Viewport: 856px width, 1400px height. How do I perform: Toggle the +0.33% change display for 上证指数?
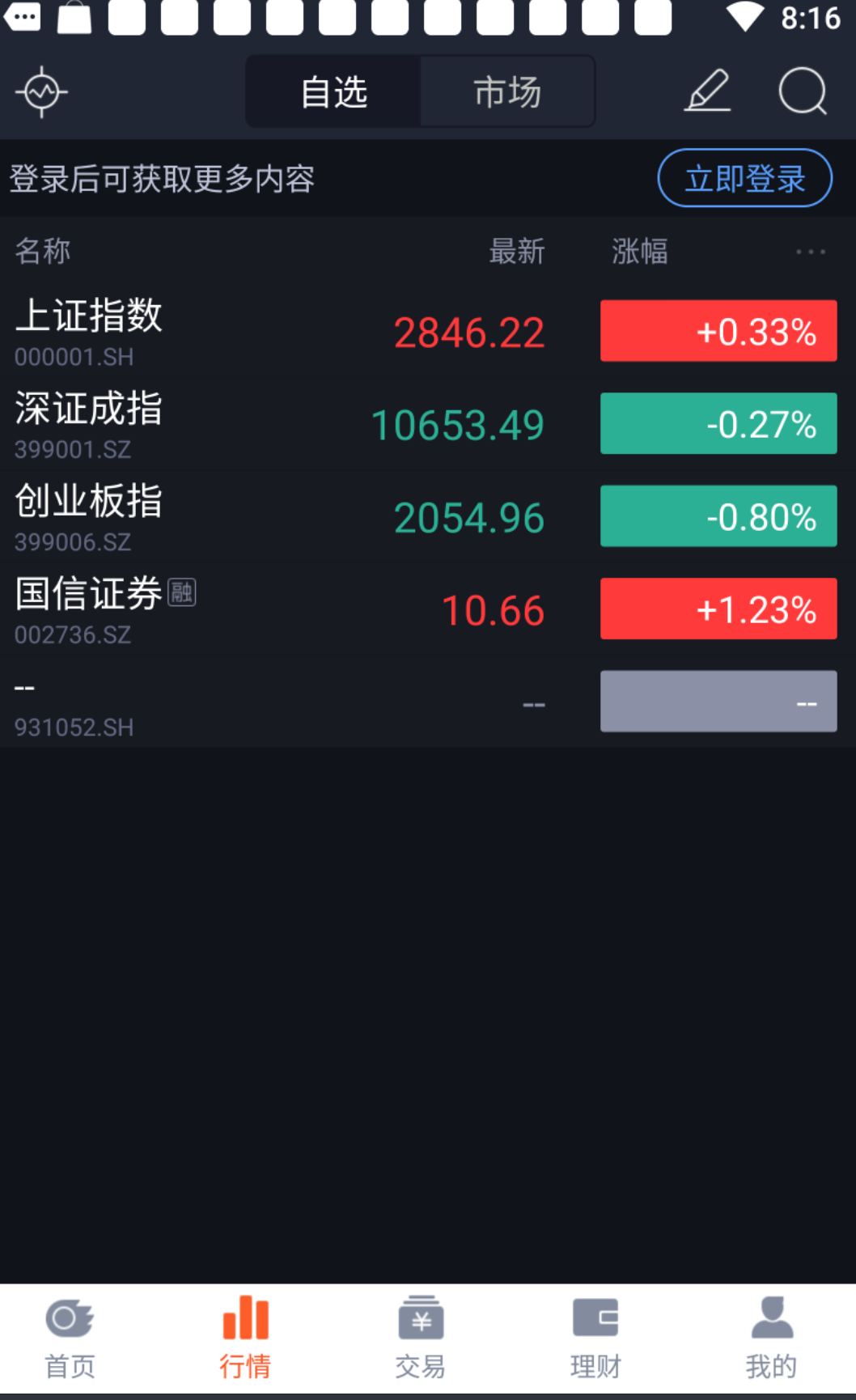tap(718, 331)
